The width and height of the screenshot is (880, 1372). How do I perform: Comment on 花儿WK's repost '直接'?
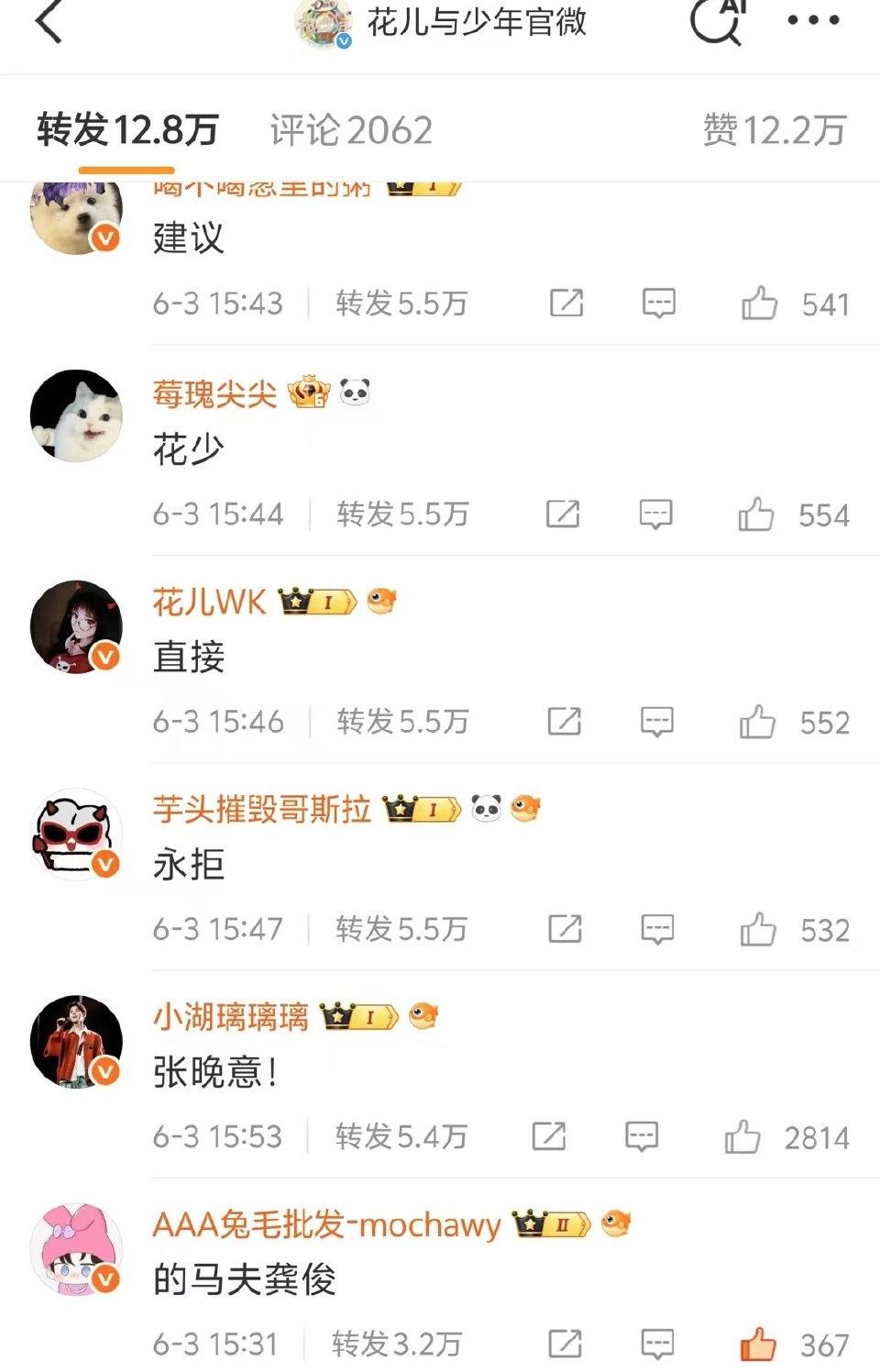point(656,722)
